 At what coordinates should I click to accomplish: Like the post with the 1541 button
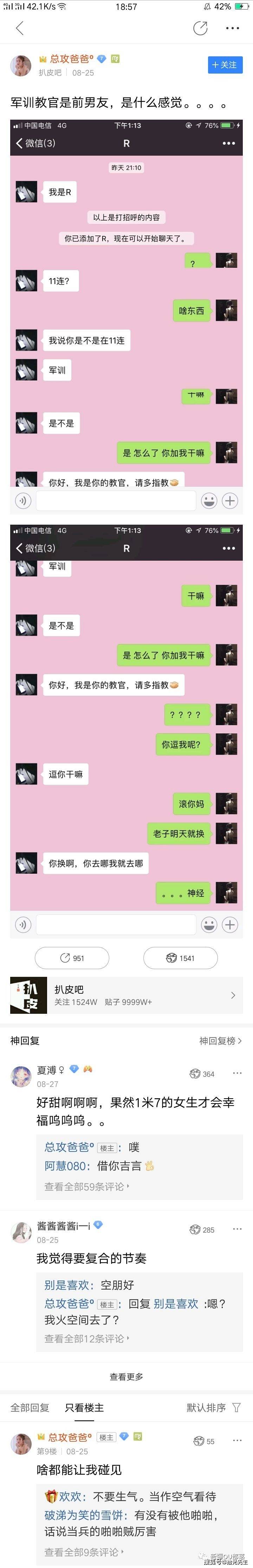coord(180,957)
